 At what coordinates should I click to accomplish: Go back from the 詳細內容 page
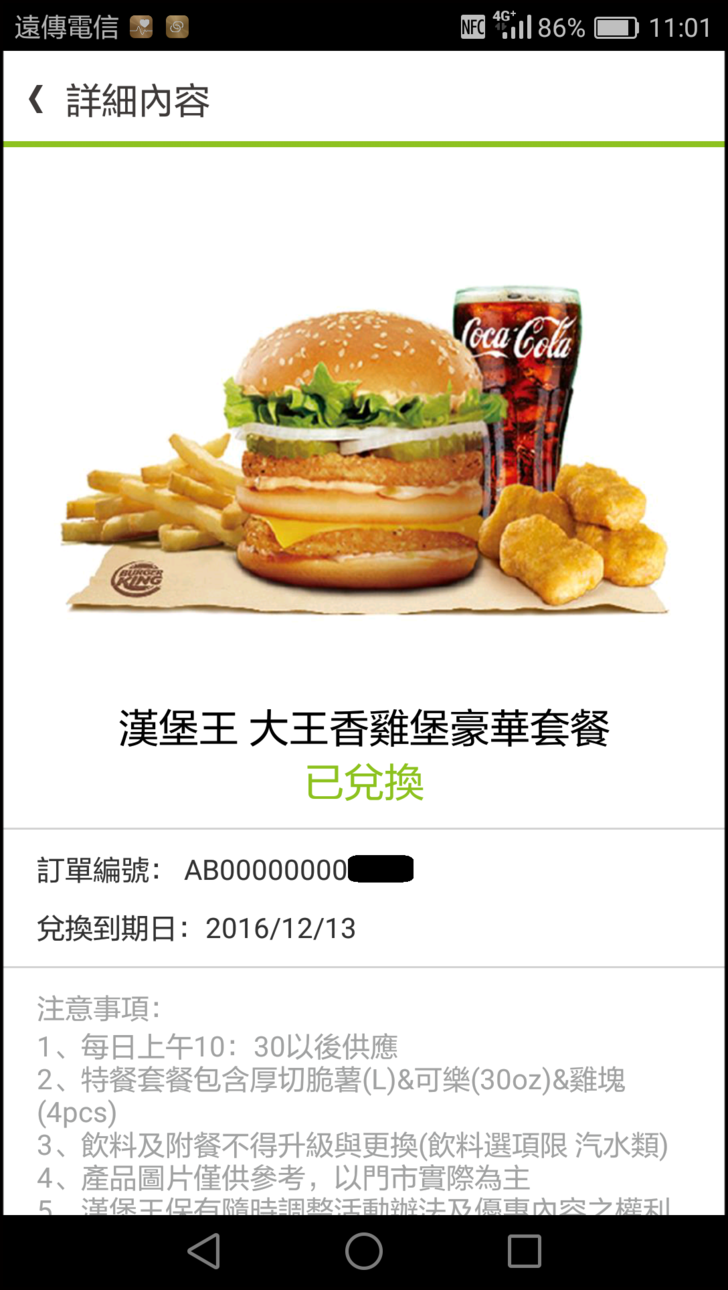point(36,100)
